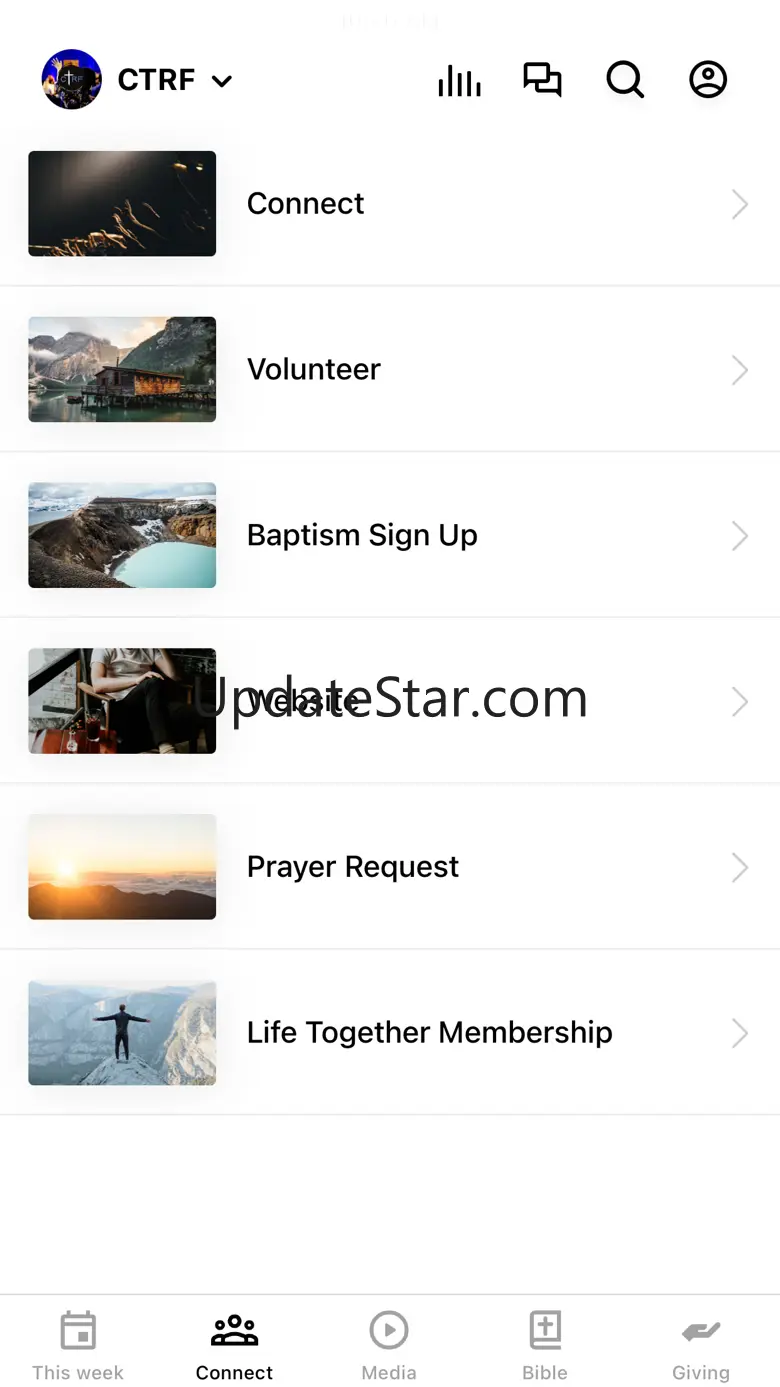Open the Connect row
This screenshot has height=1387, width=780.
point(390,204)
